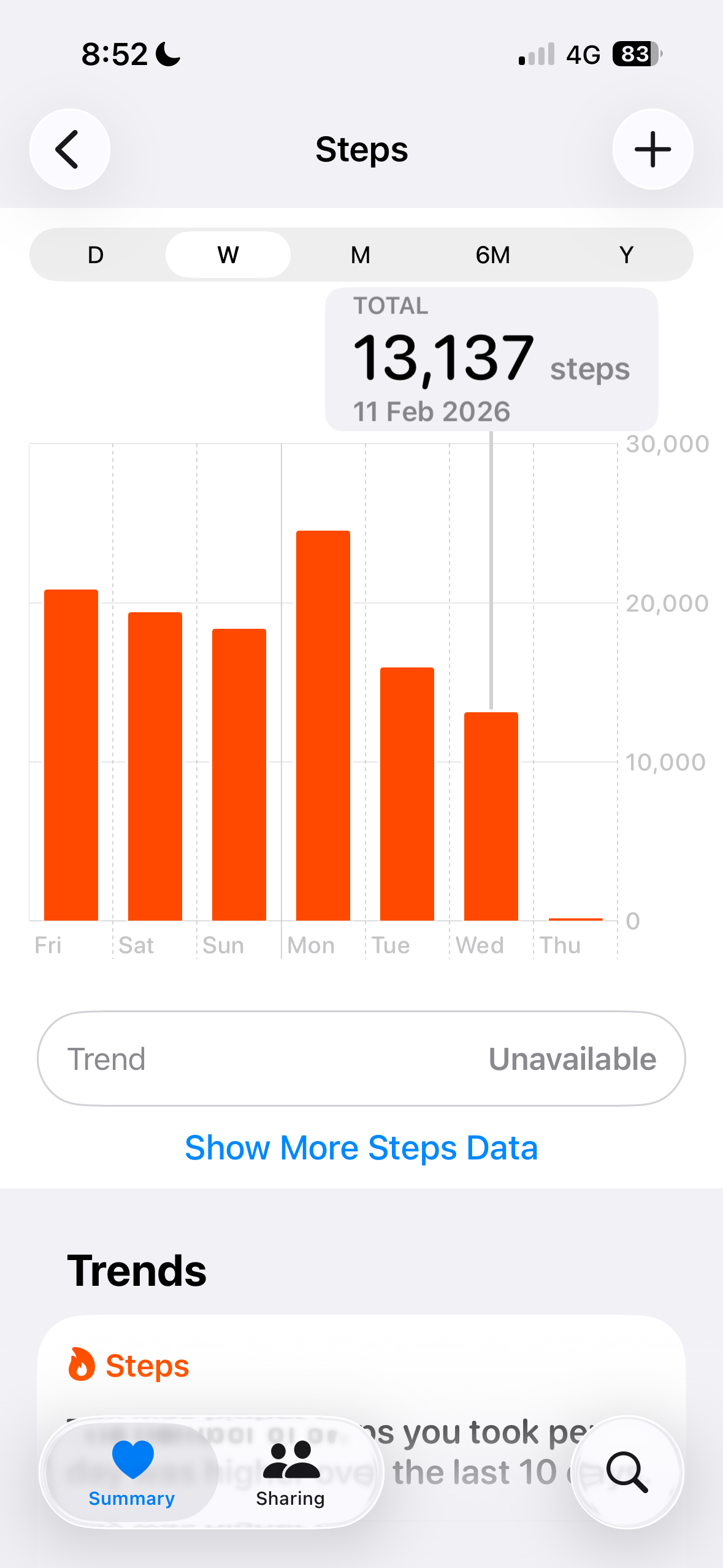Viewport: 723px width, 1568px height.
Task: Switch to the M month view
Action: coord(361,255)
